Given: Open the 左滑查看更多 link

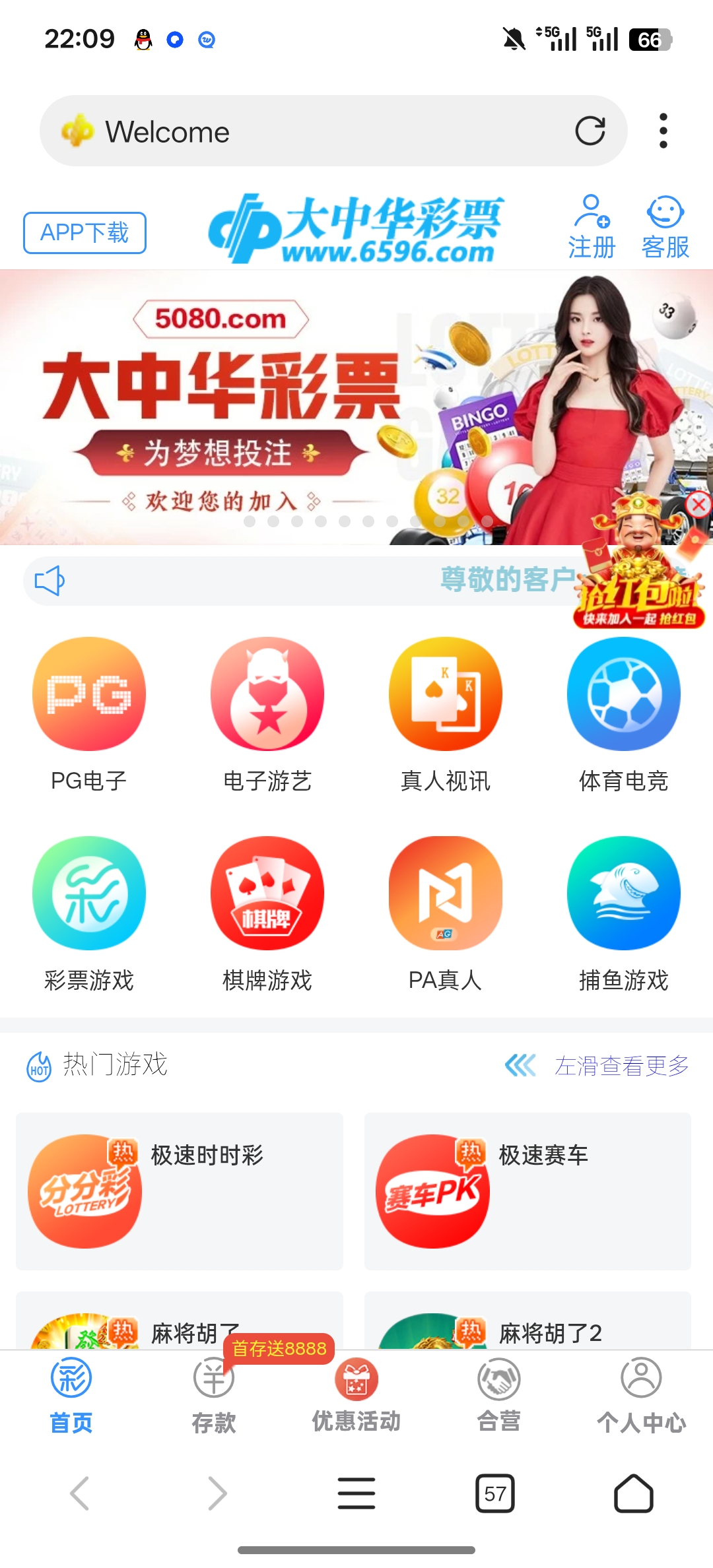Looking at the screenshot, I should [x=621, y=1064].
